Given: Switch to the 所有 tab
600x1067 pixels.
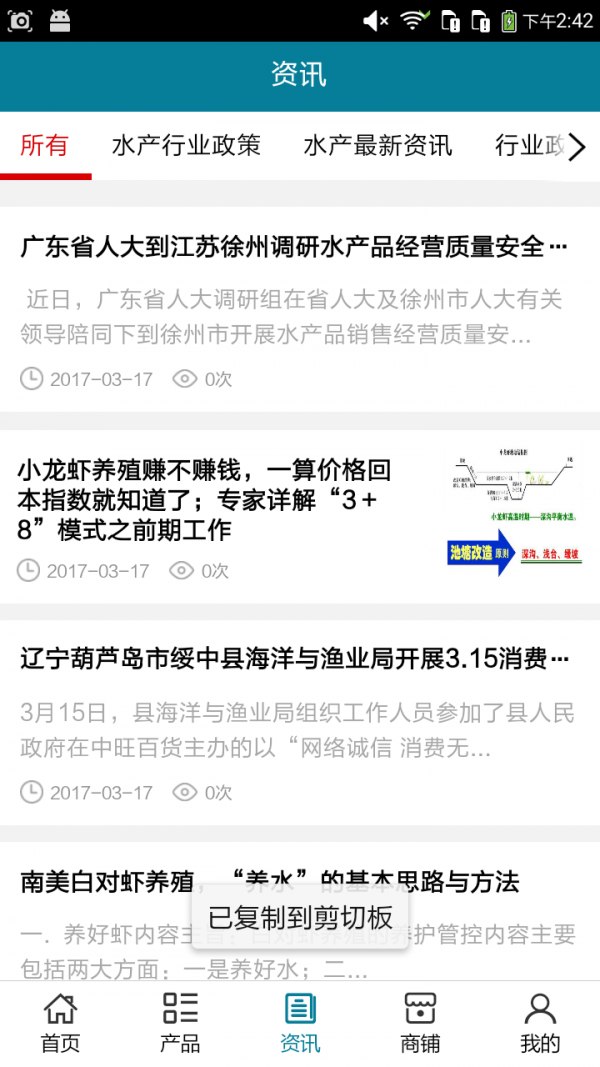Looking at the screenshot, I should coord(45,146).
